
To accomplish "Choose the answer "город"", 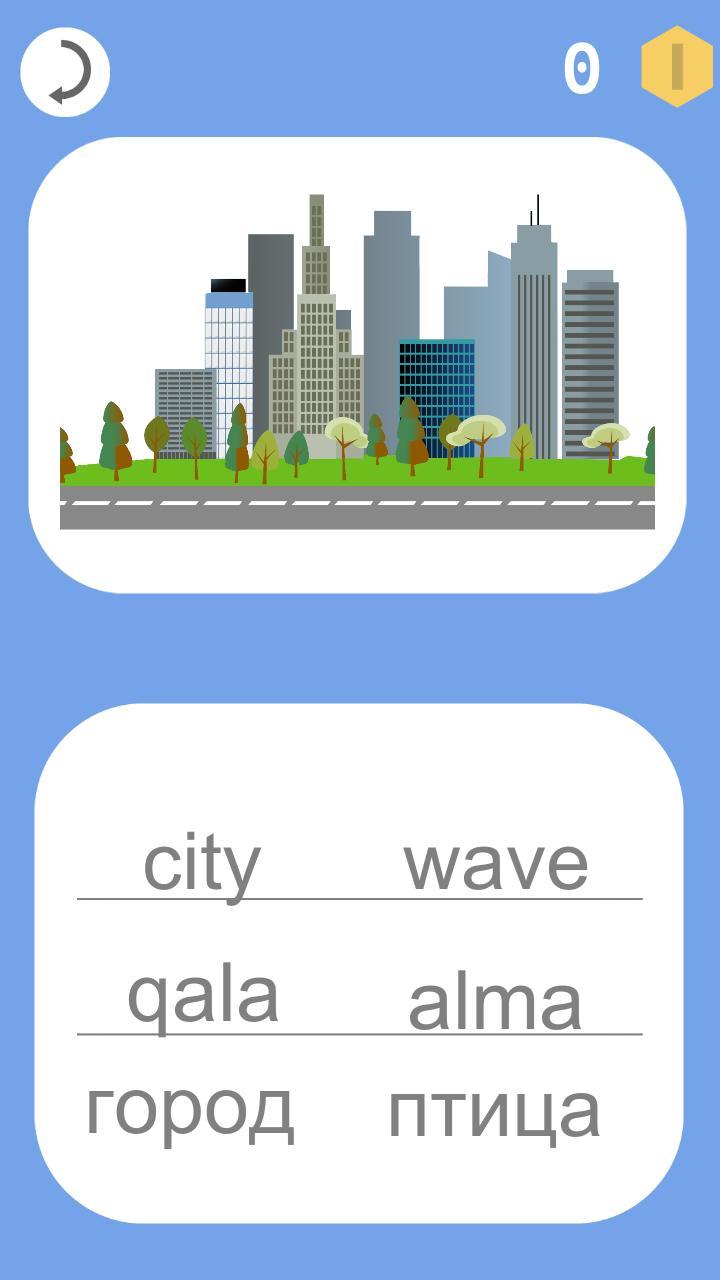I will [x=190, y=1110].
